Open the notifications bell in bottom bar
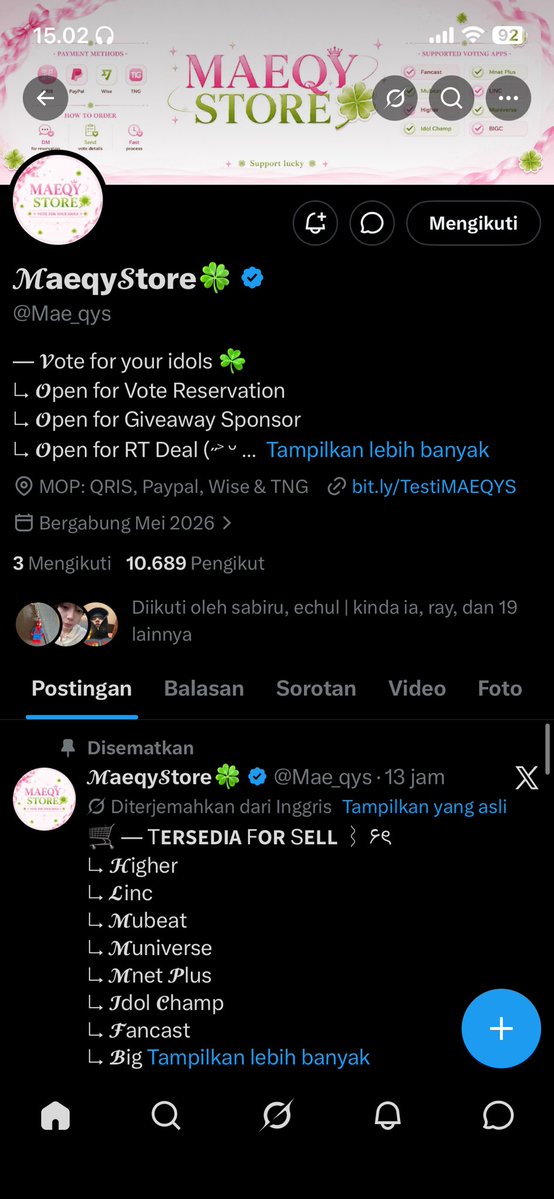 pyautogui.click(x=388, y=1116)
